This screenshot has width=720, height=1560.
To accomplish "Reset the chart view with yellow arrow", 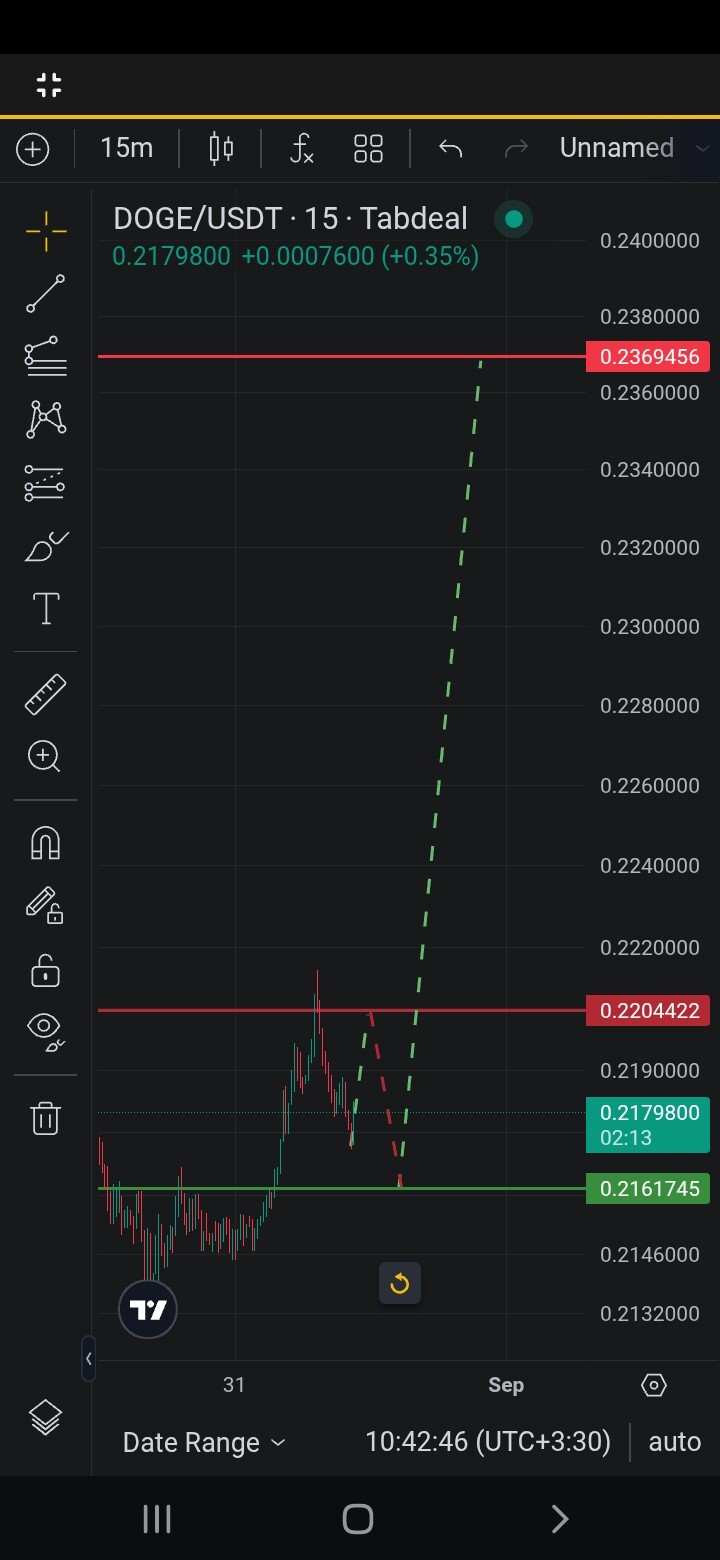I will [400, 1283].
